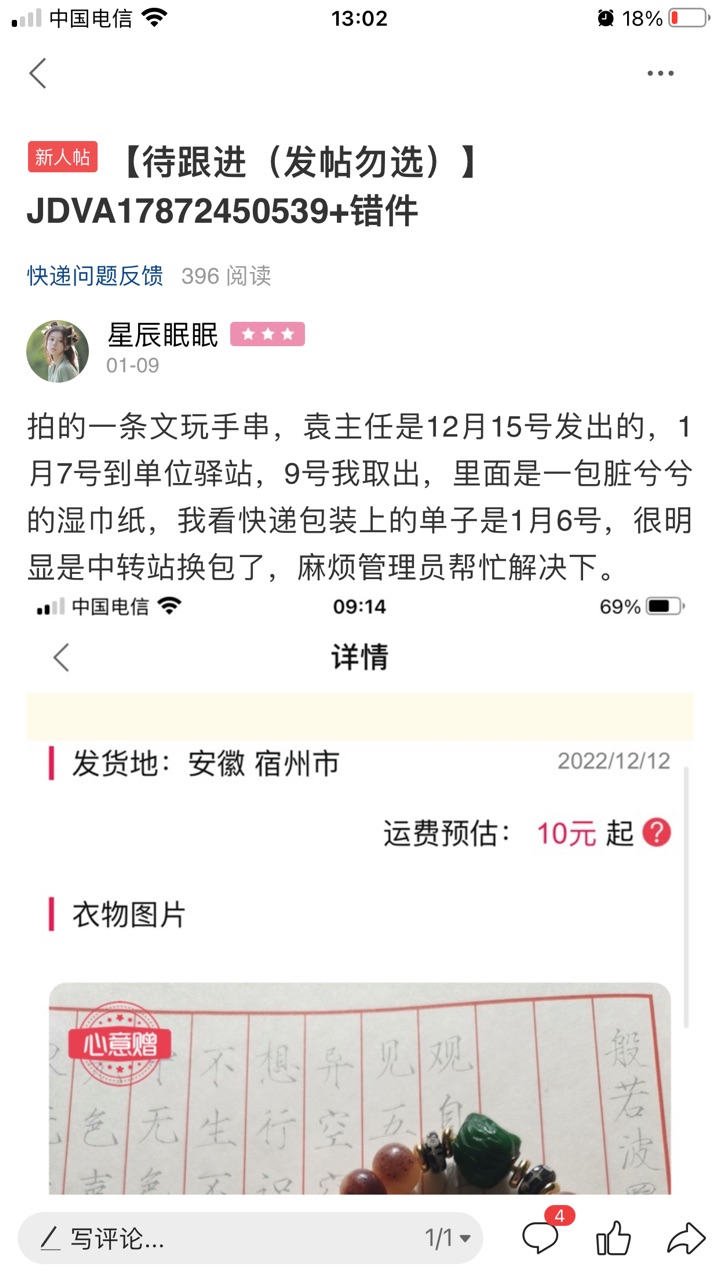The width and height of the screenshot is (720, 1280).
Task: Open the 快递问题反馈 board link
Action: coord(95,276)
